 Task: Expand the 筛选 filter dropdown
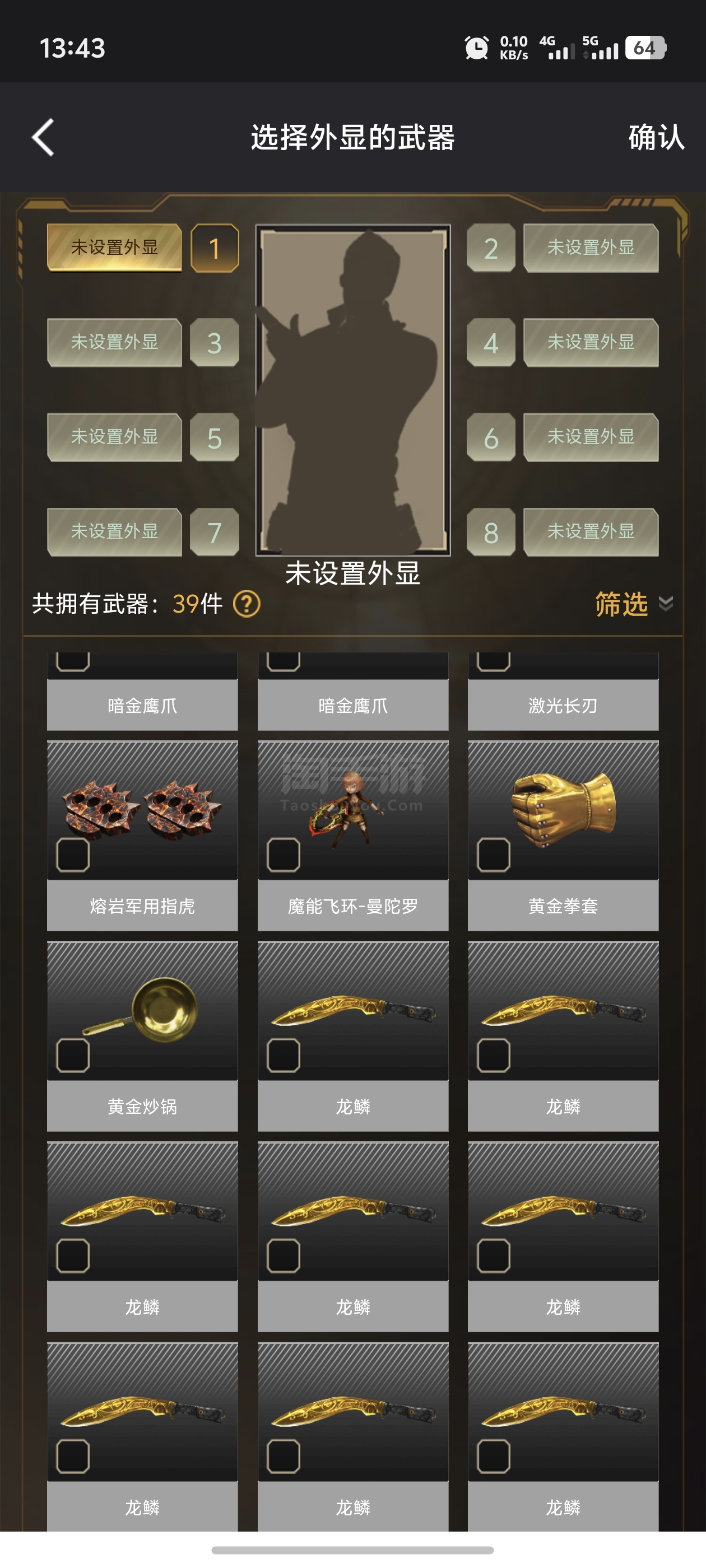(x=634, y=604)
